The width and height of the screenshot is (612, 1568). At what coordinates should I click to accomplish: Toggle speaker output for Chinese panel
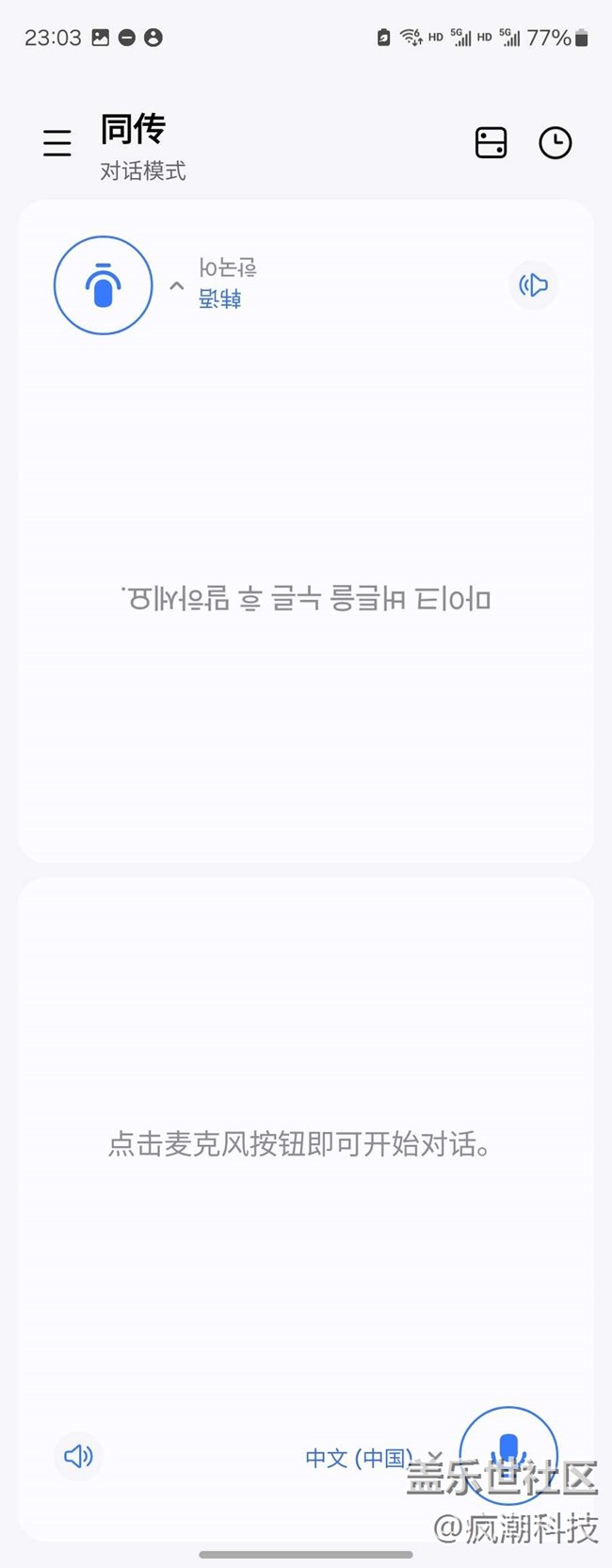pyautogui.click(x=79, y=1456)
